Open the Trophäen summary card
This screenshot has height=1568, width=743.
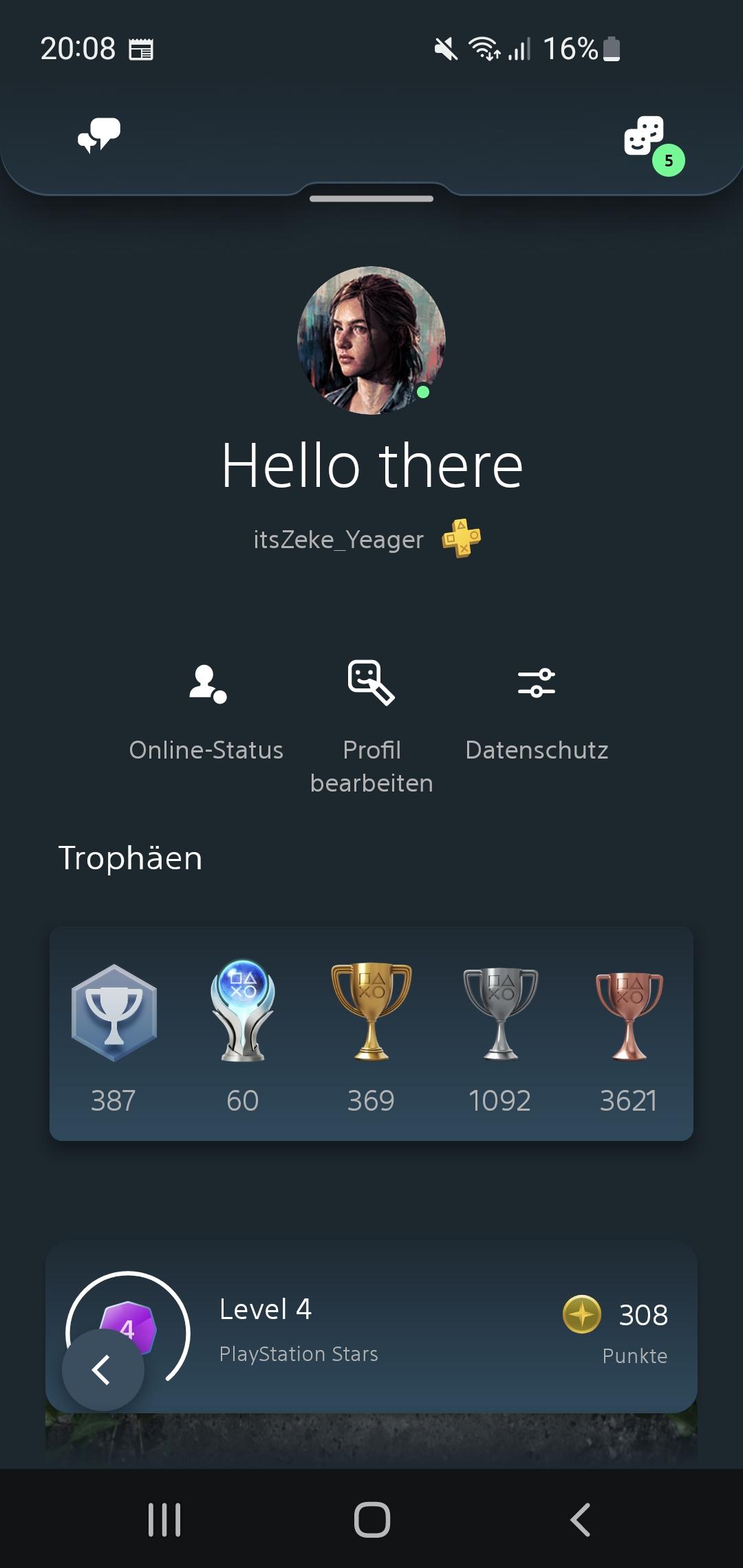click(371, 1034)
